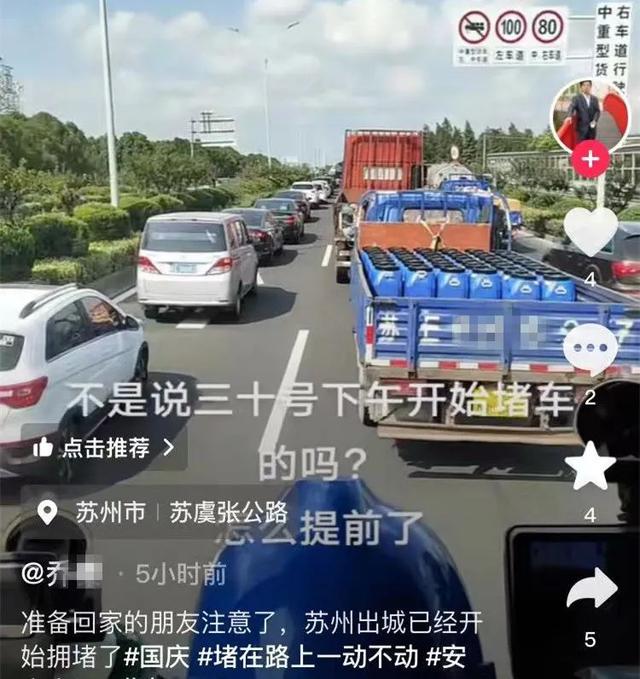The width and height of the screenshot is (640, 679).
Task: Follow the creator with the plus button
Action: (590, 159)
